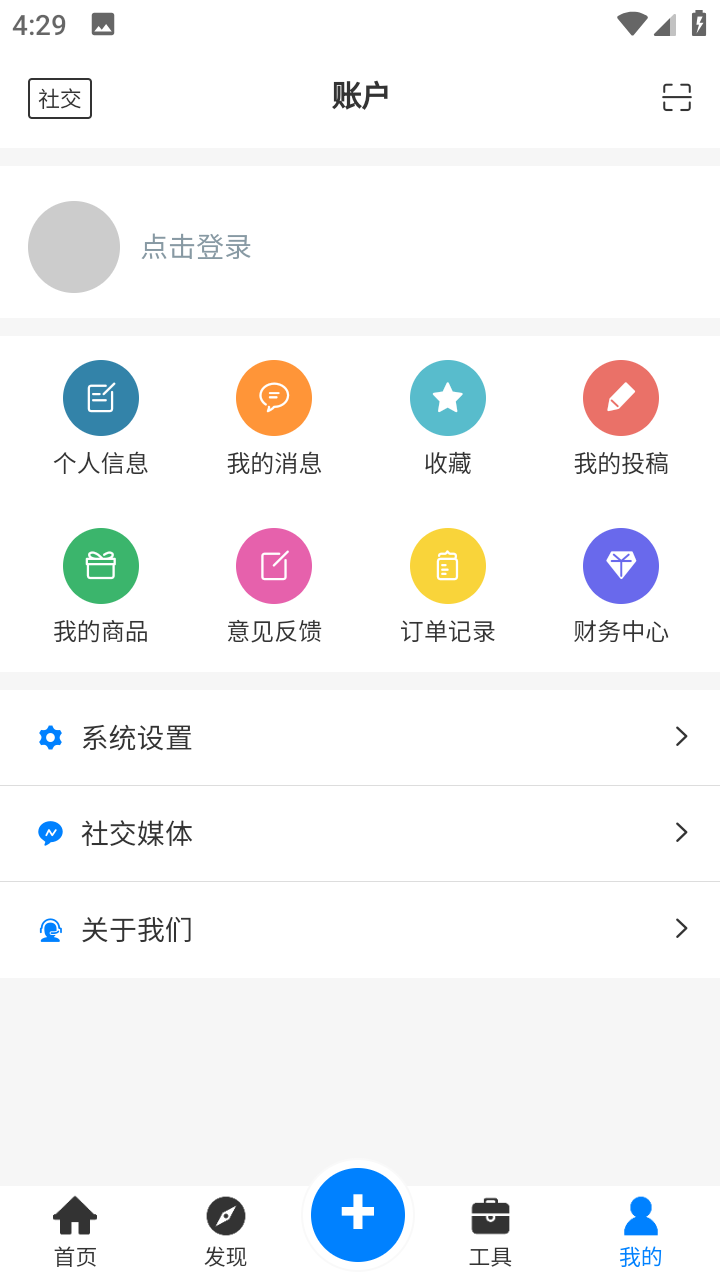Select the 我的 tab
720x1280 pixels.
coord(641,1232)
